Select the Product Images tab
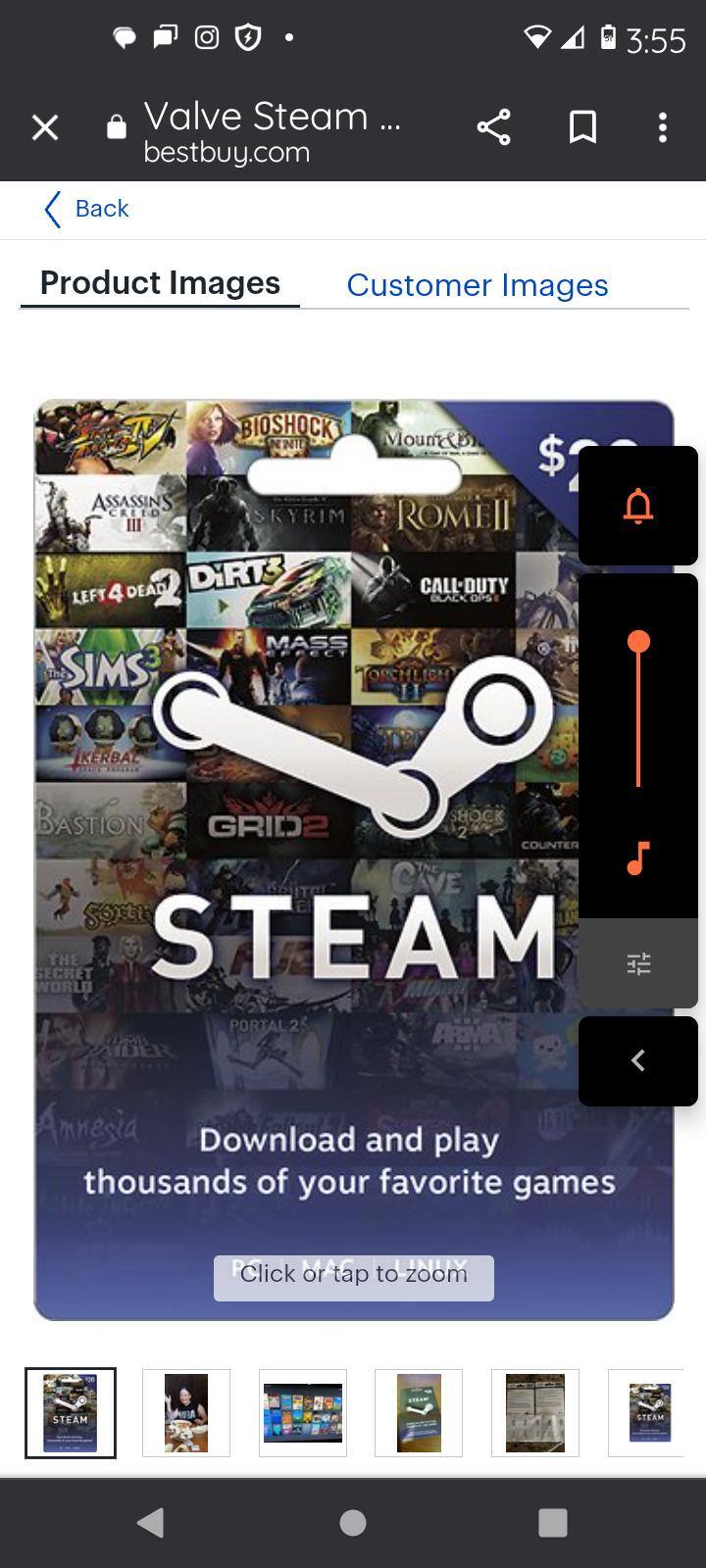Viewport: 706px width, 1568px height. pyautogui.click(x=160, y=283)
